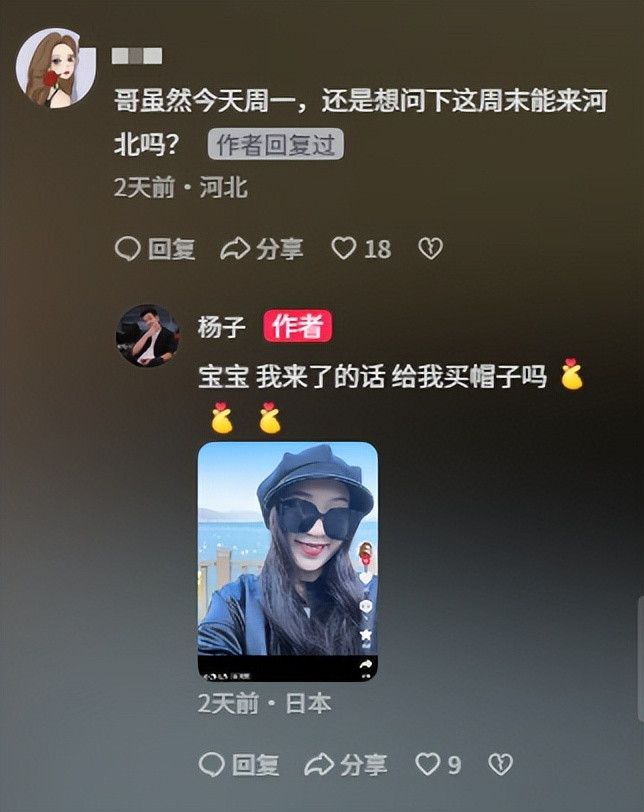
Task: View the photo attached to 杨子's reply
Action: tap(288, 561)
